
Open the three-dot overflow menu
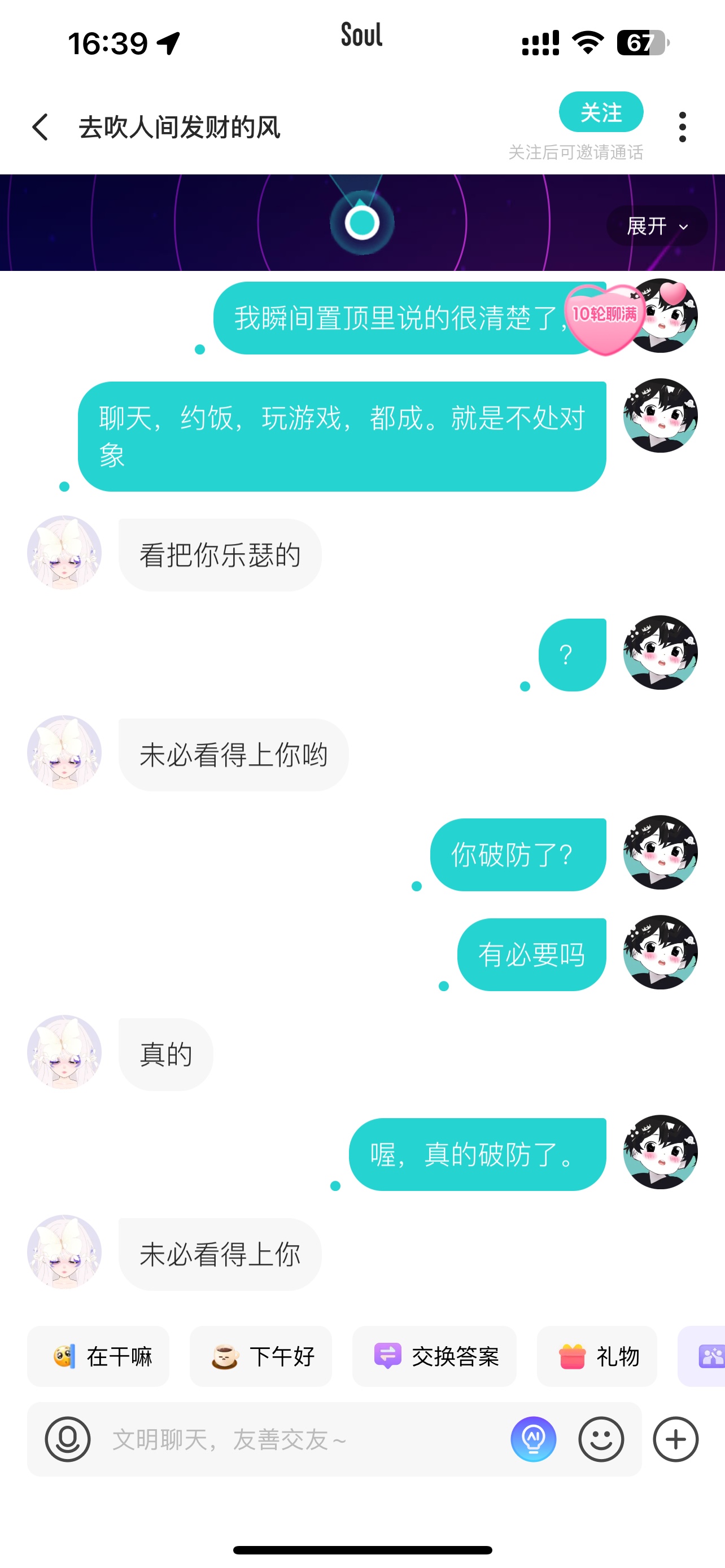click(x=683, y=127)
